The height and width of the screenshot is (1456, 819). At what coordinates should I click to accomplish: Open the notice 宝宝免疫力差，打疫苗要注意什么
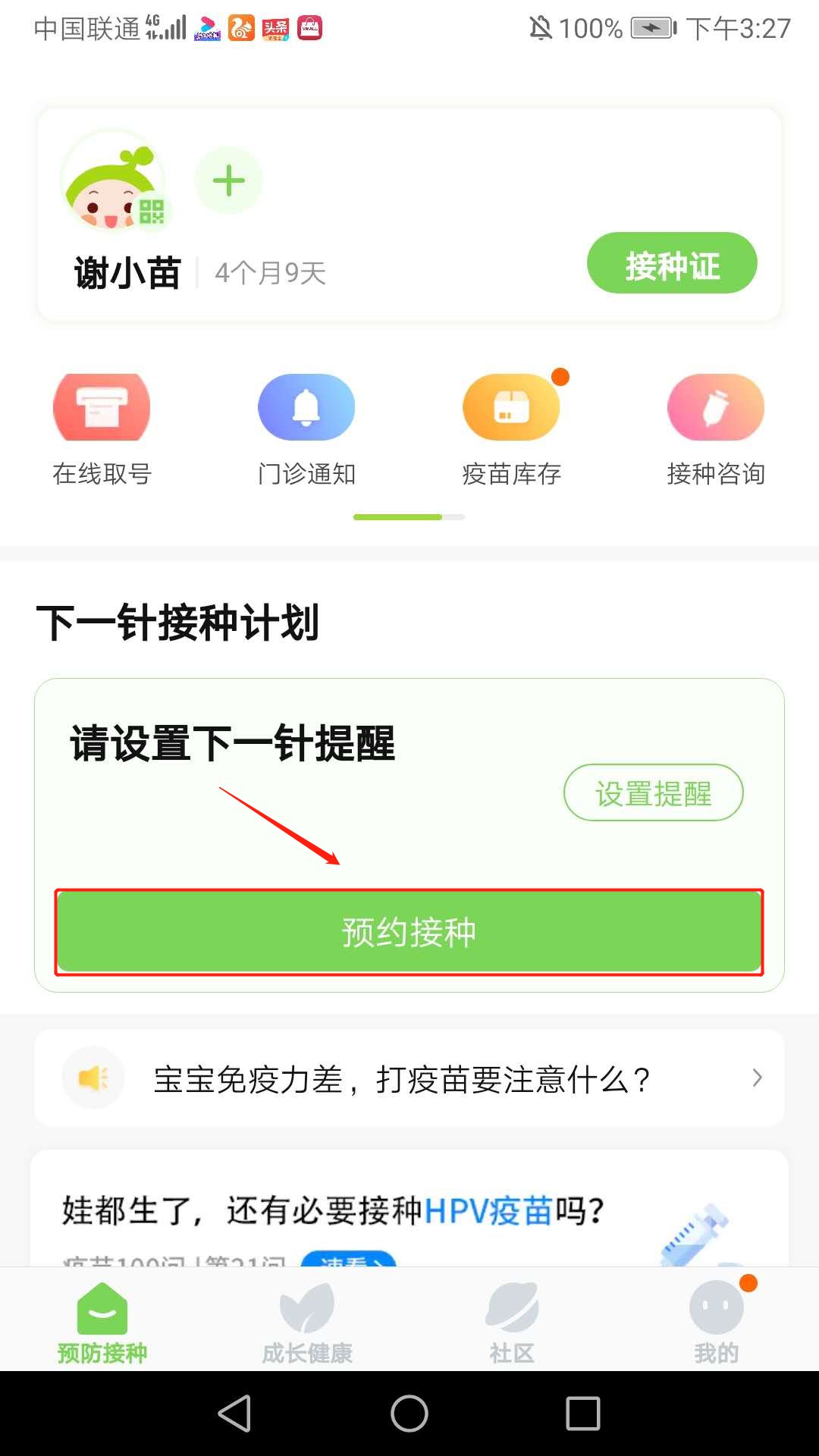click(409, 1078)
